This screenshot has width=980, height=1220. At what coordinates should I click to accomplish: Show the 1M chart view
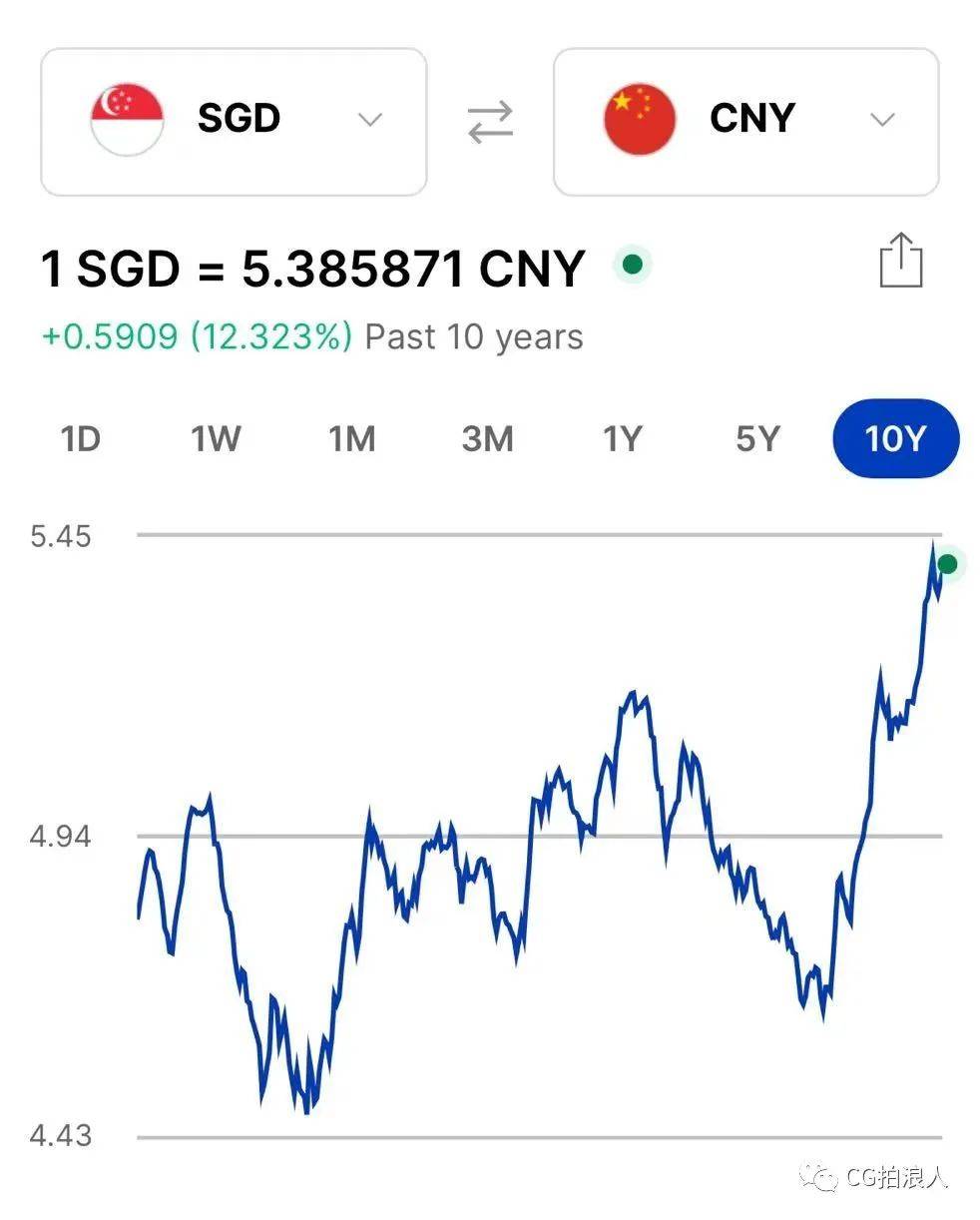tap(351, 438)
